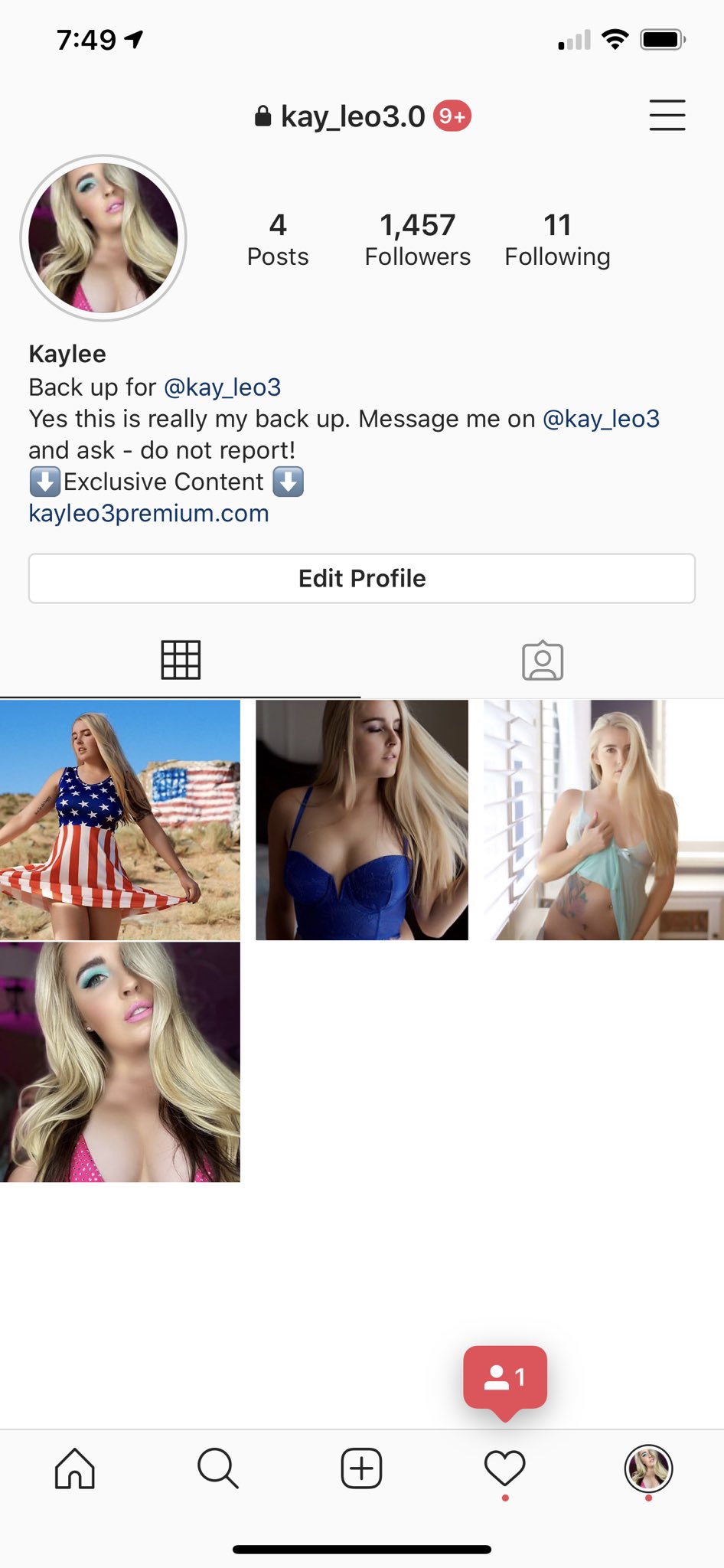The image size is (724, 1568).
Task: Open the kayleo3premium.com link
Action: tap(148, 513)
